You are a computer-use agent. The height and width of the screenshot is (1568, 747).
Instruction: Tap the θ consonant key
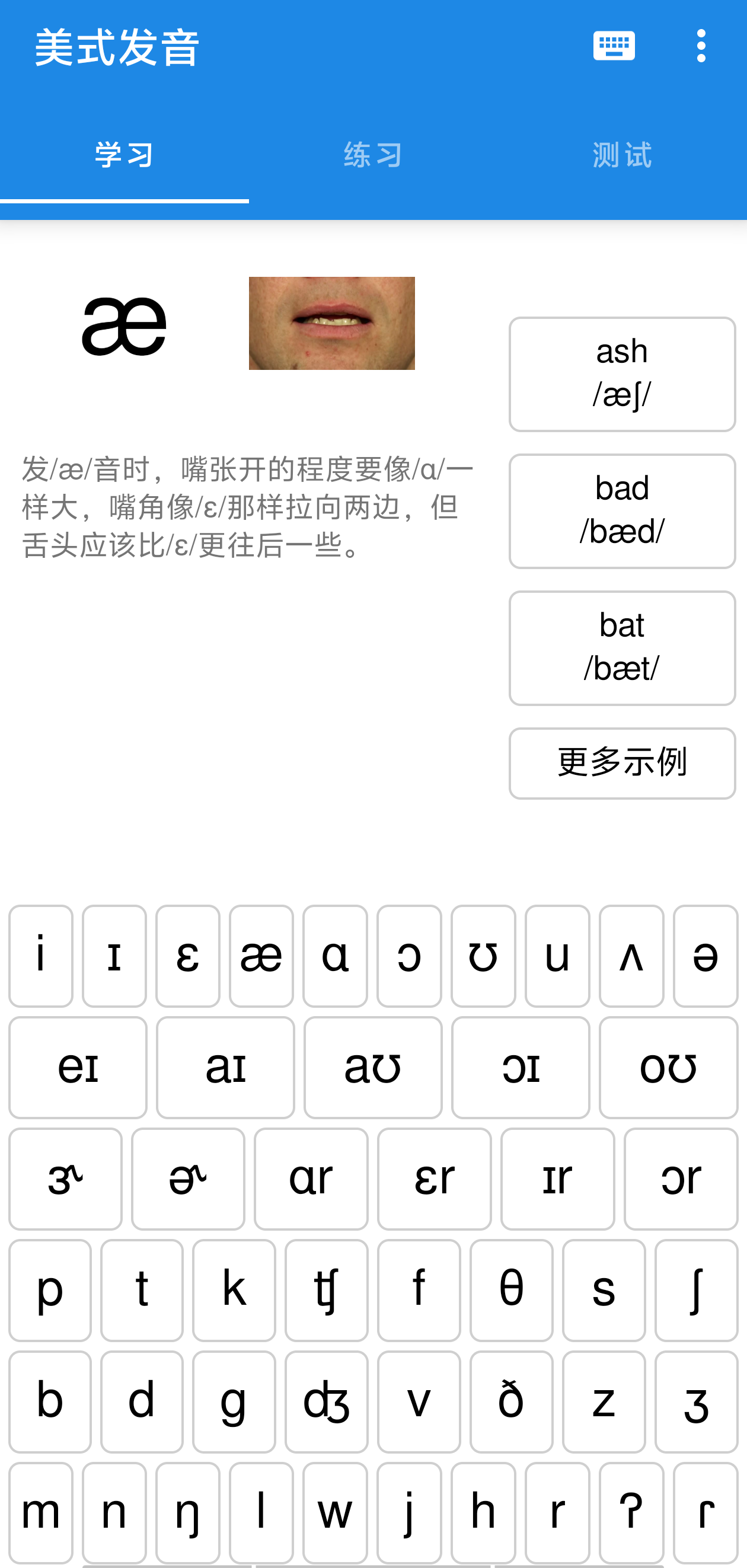pos(512,1291)
